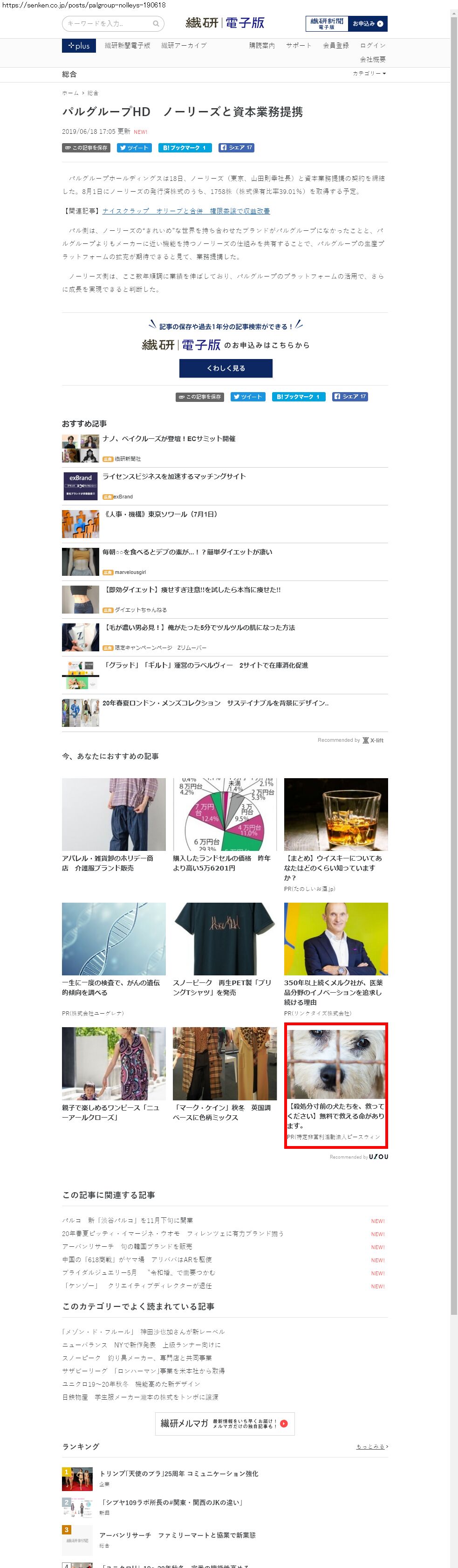Save this article with top この記事を保存
Screen dimensions: 458x1568
86,148
